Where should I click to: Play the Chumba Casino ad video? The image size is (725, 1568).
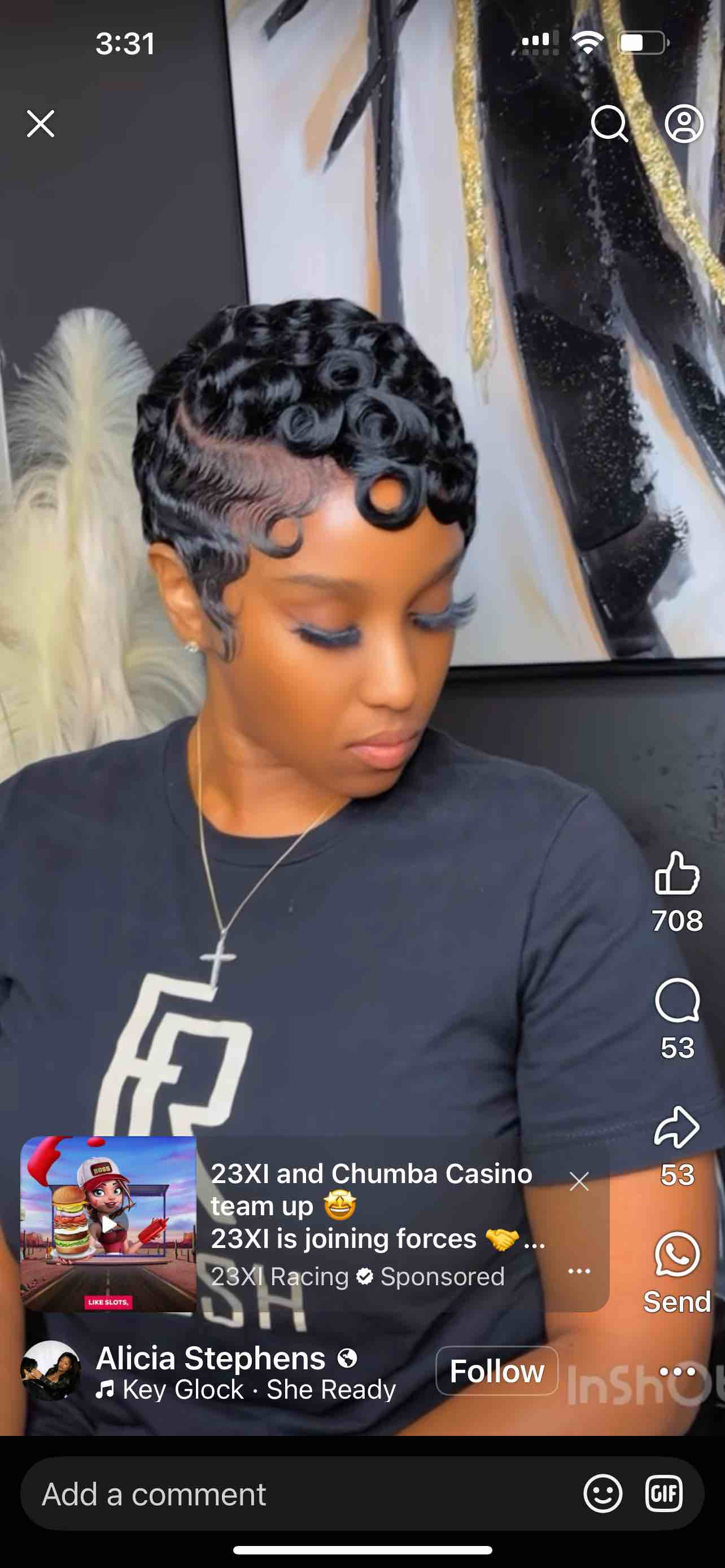pyautogui.click(x=108, y=1224)
